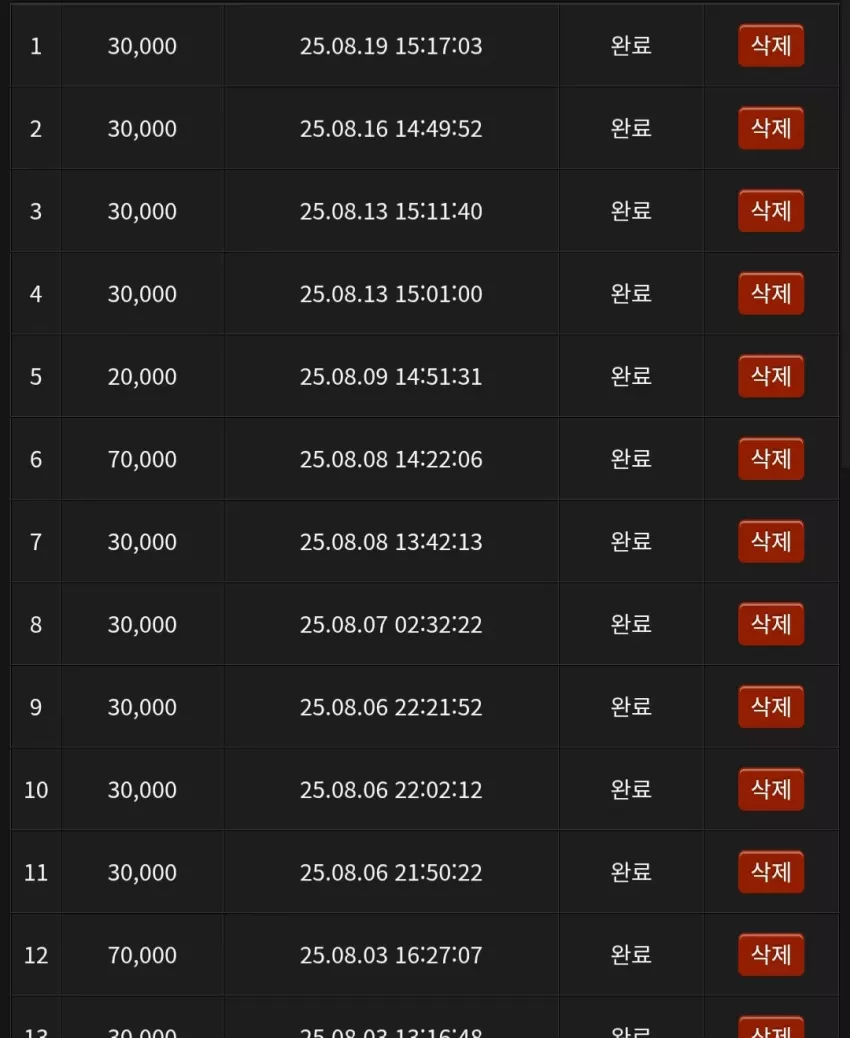
Task: Remove row 6 with 70,000 amount
Action: pos(771,459)
